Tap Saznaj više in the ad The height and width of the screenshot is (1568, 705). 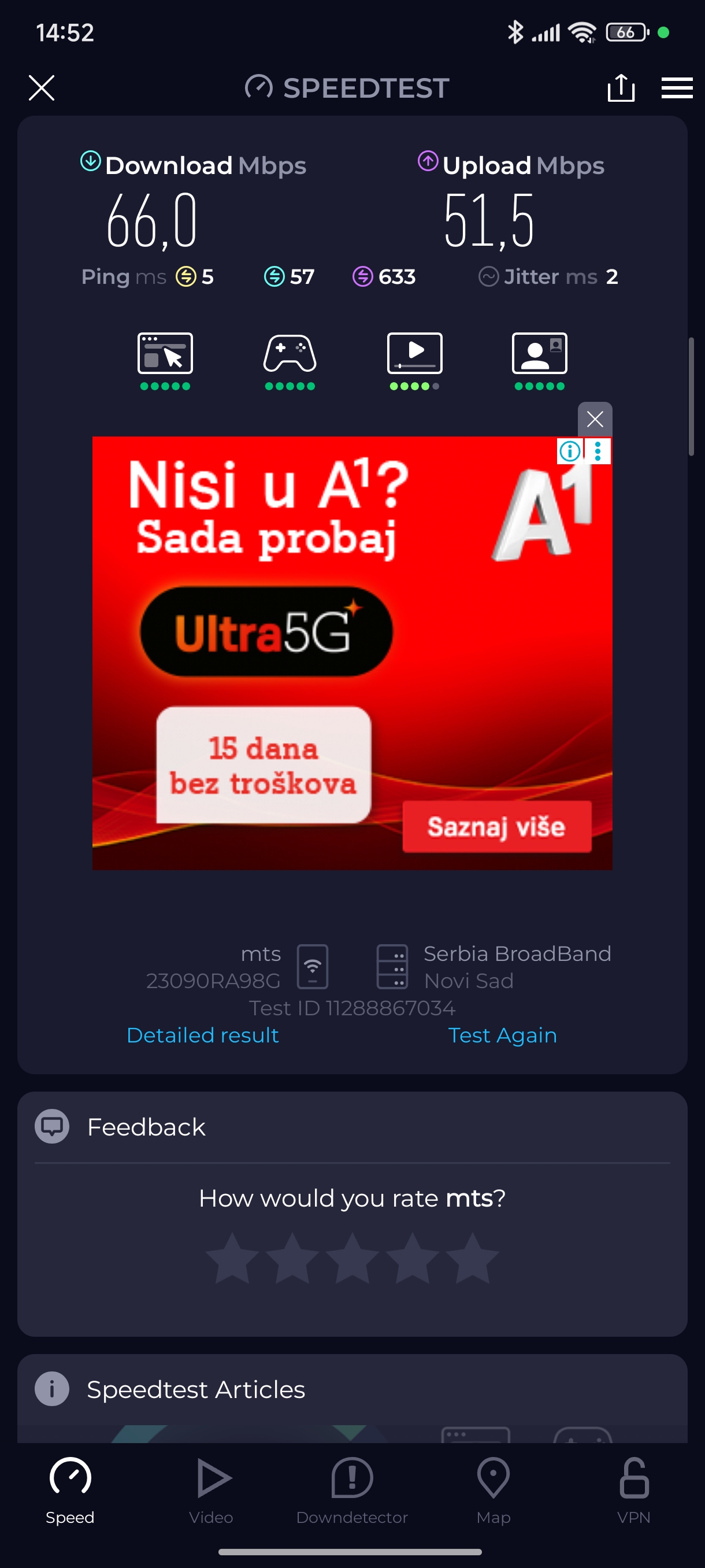pos(496,827)
